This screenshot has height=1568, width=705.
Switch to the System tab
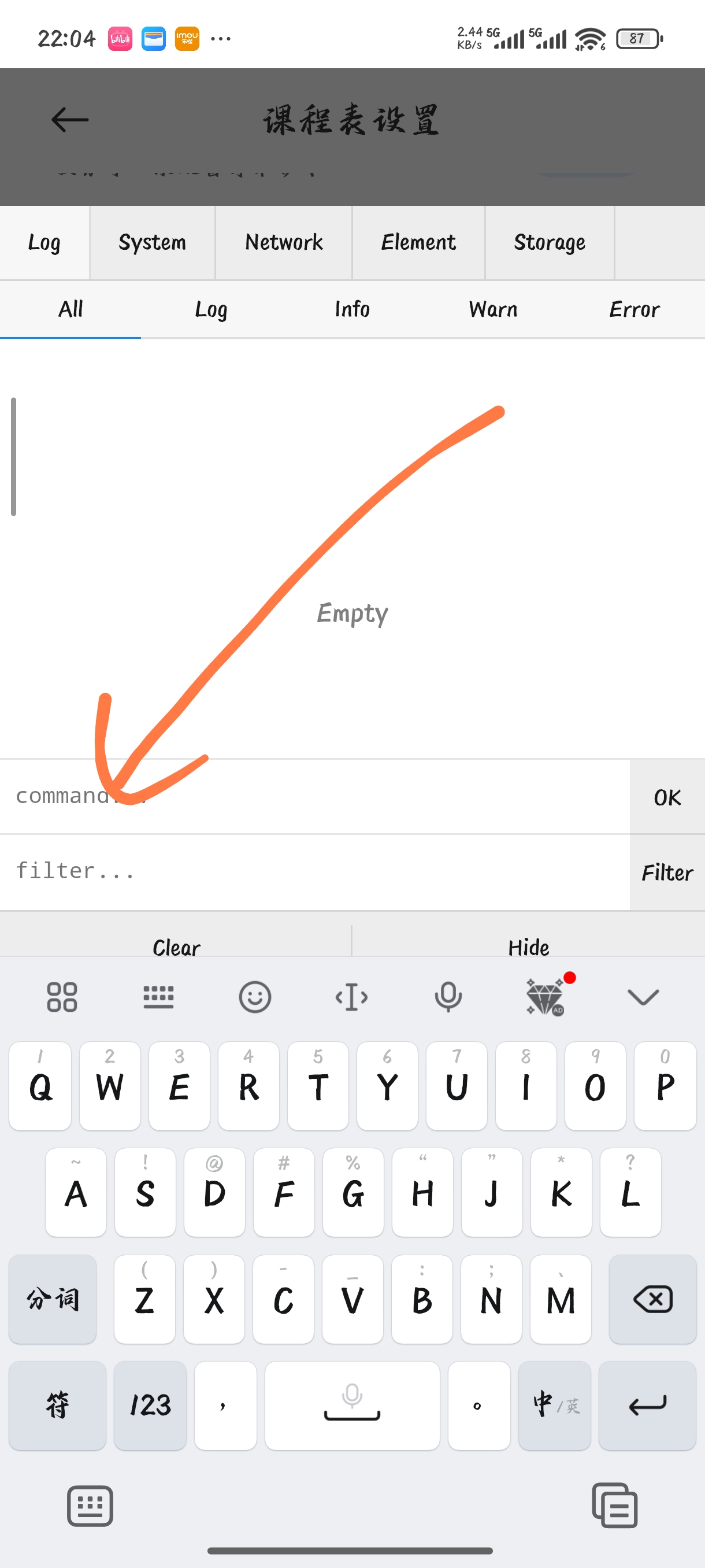click(x=152, y=242)
